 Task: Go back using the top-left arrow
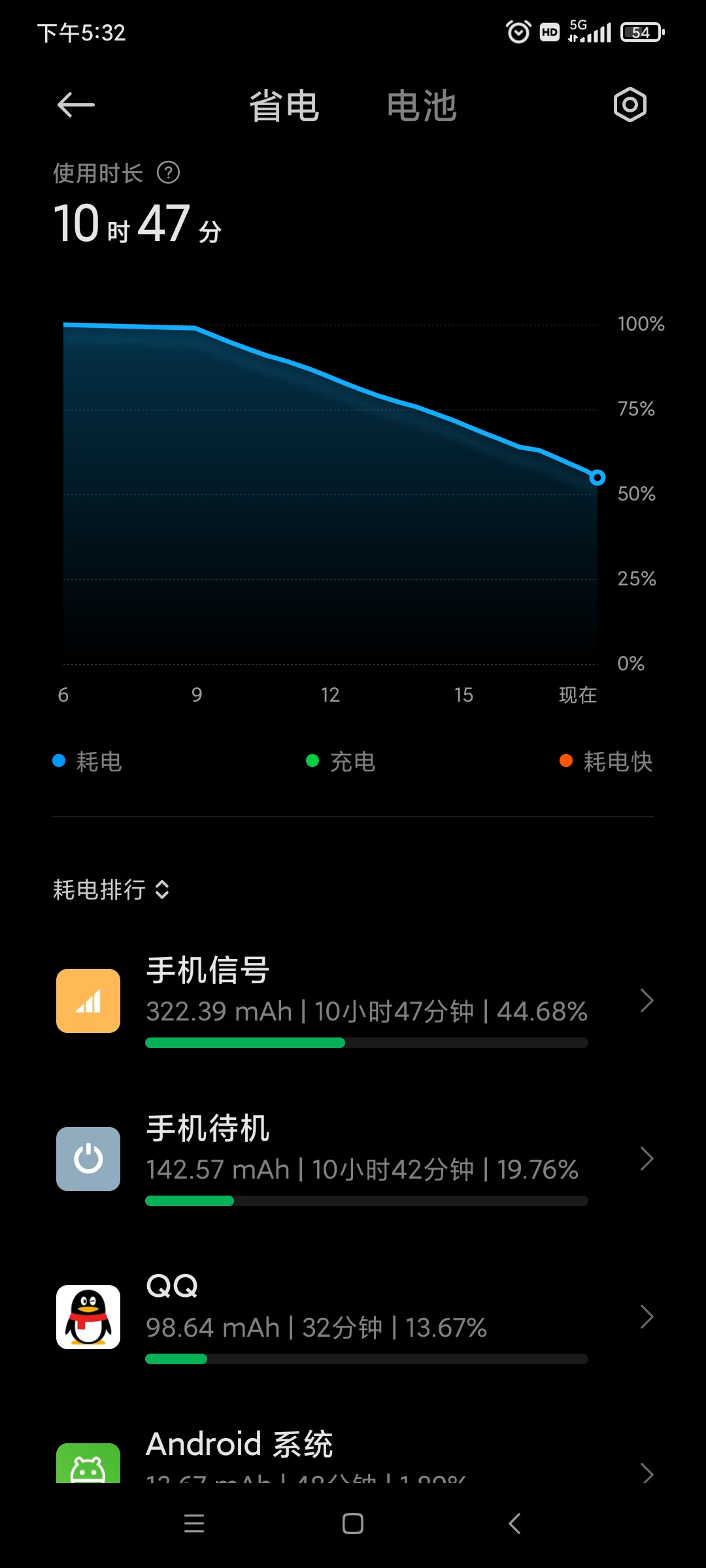(x=76, y=105)
